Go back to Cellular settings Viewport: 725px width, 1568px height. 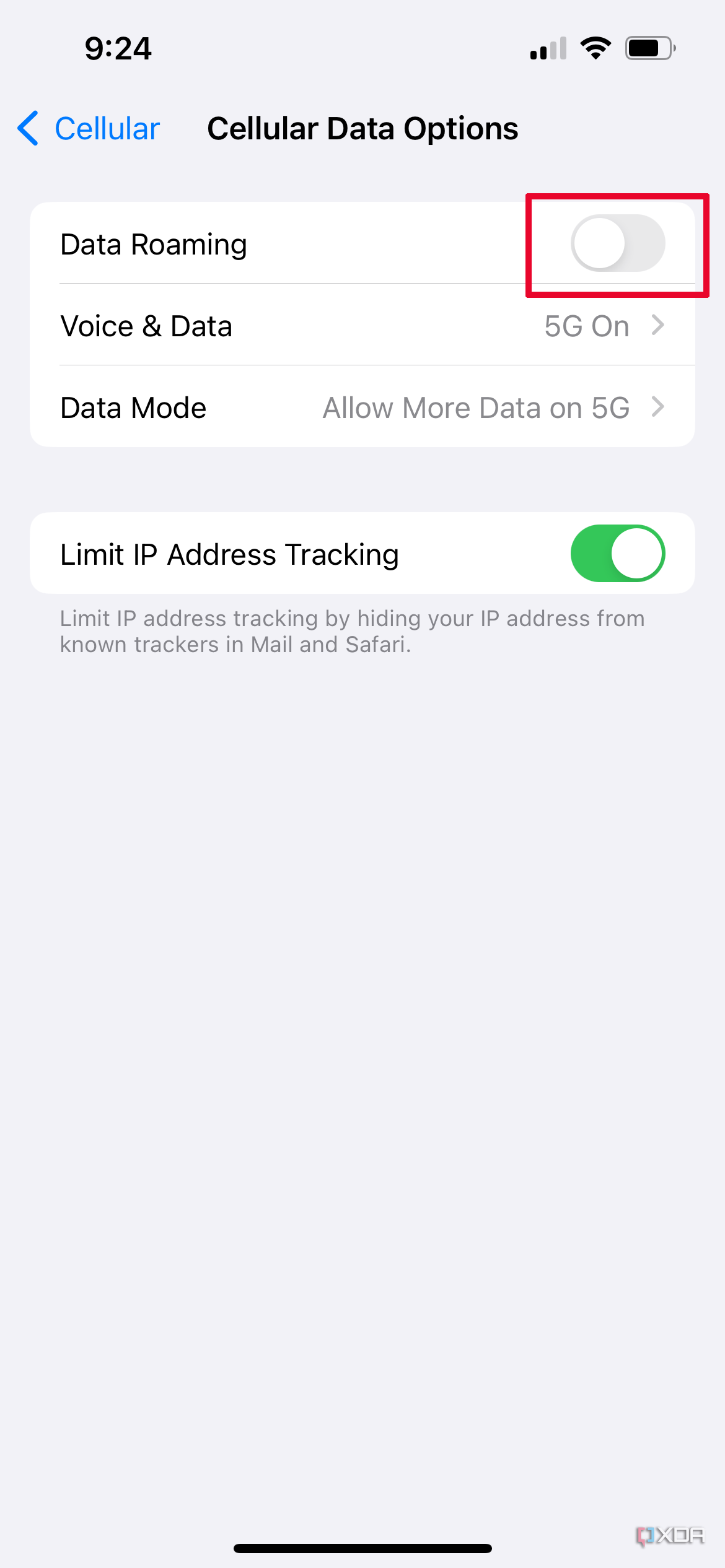click(x=89, y=129)
